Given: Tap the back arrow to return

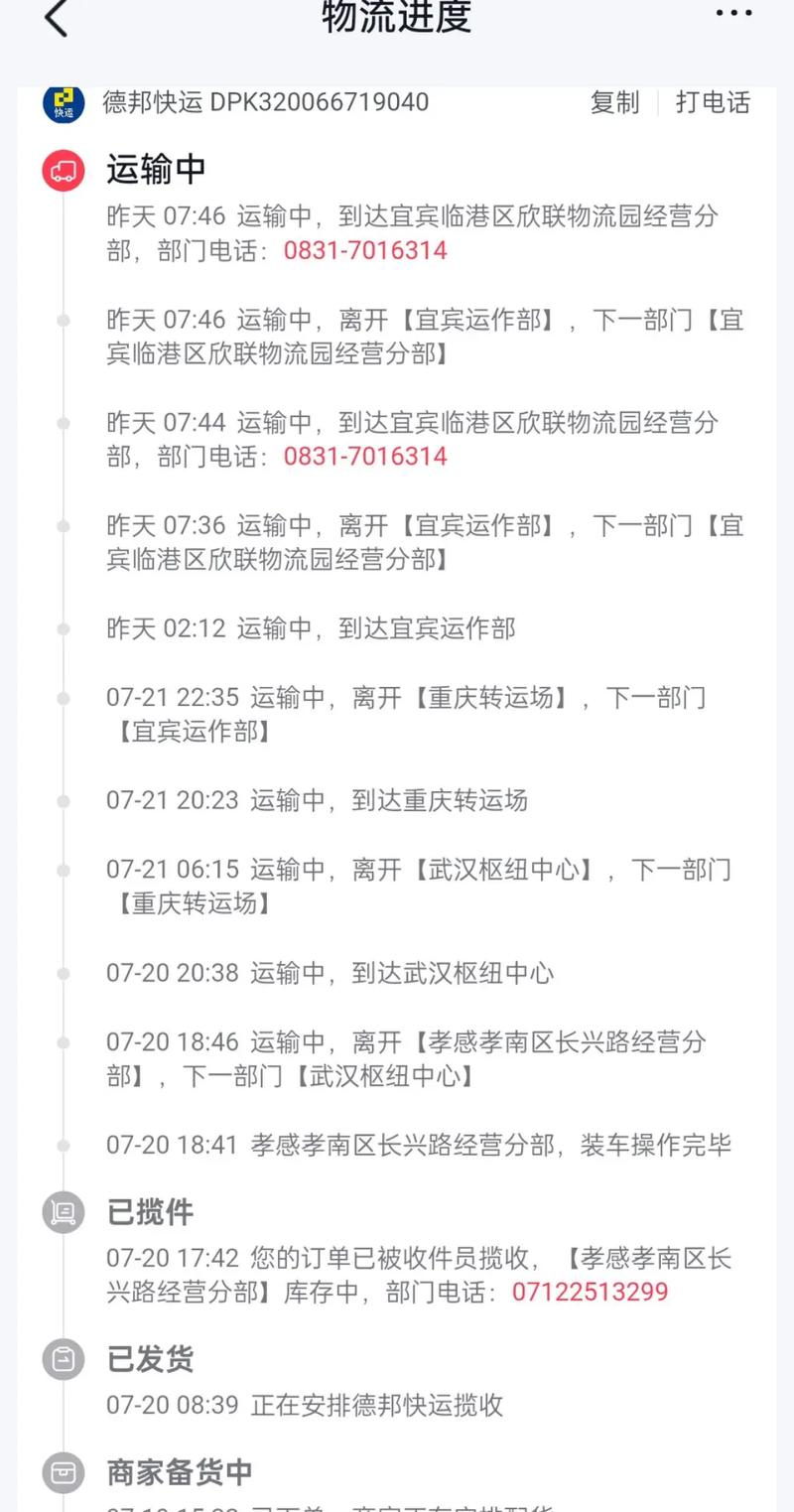Looking at the screenshot, I should pos(55,18).
